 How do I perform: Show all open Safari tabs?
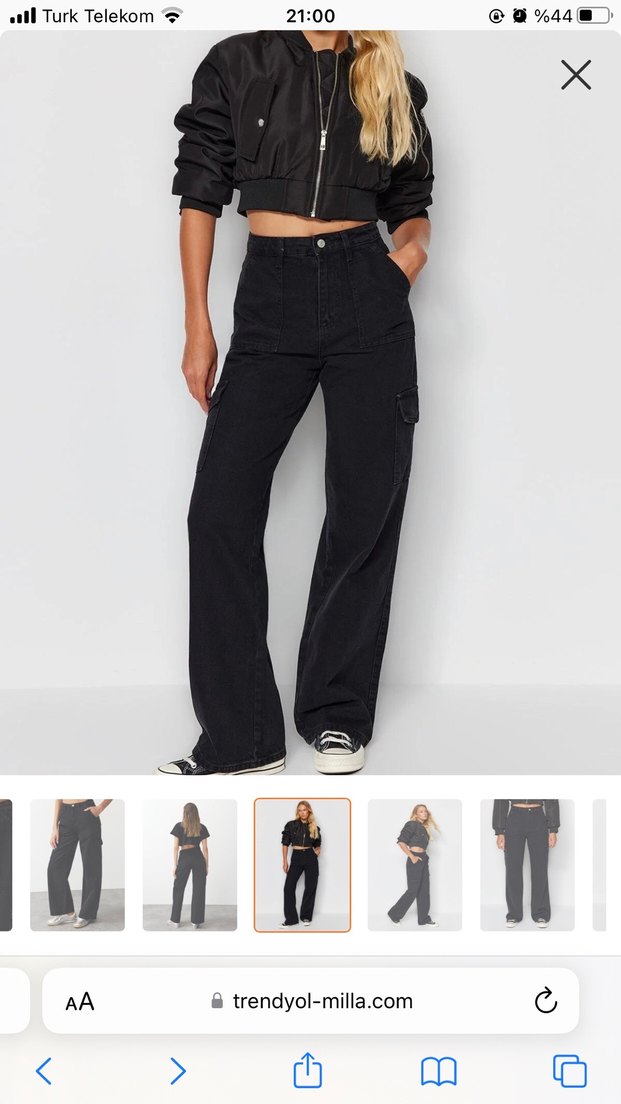[570, 1071]
